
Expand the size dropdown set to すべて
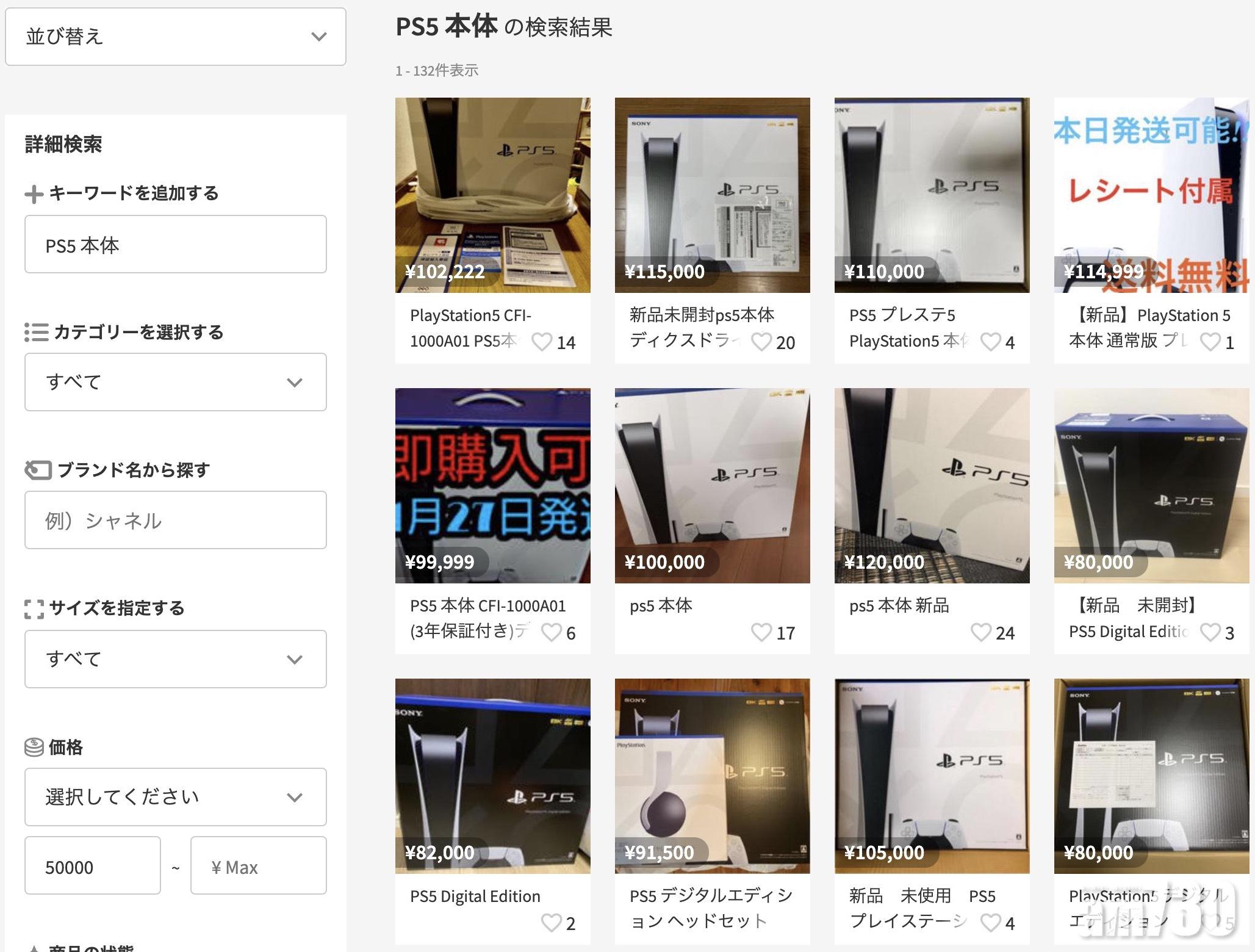(176, 659)
